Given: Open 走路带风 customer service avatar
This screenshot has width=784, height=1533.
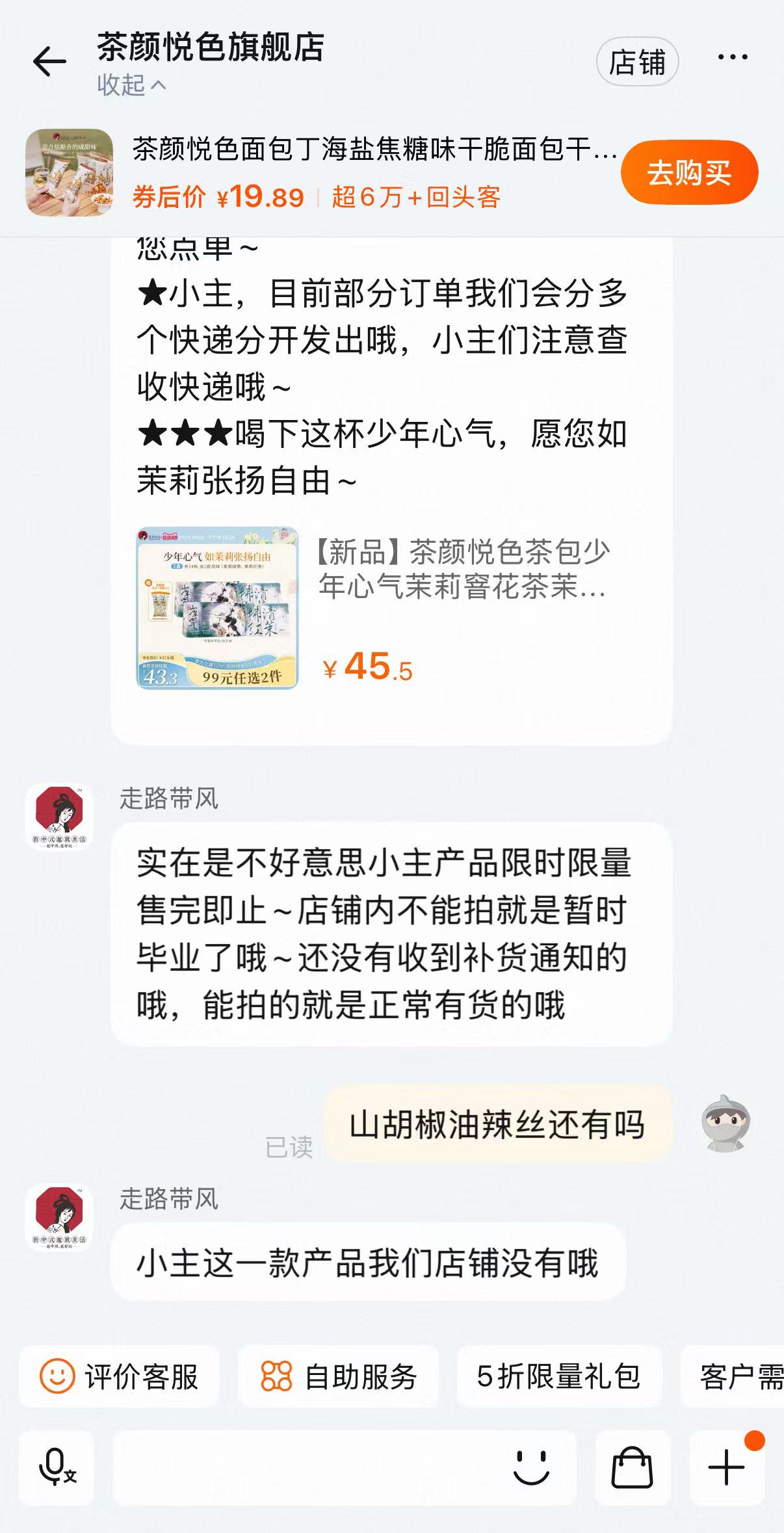Looking at the screenshot, I should [x=59, y=817].
